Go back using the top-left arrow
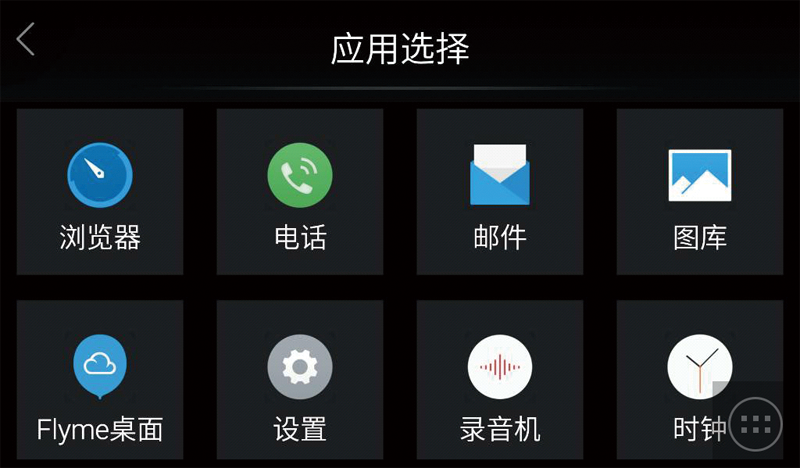This screenshot has height=468, width=800. click(26, 40)
